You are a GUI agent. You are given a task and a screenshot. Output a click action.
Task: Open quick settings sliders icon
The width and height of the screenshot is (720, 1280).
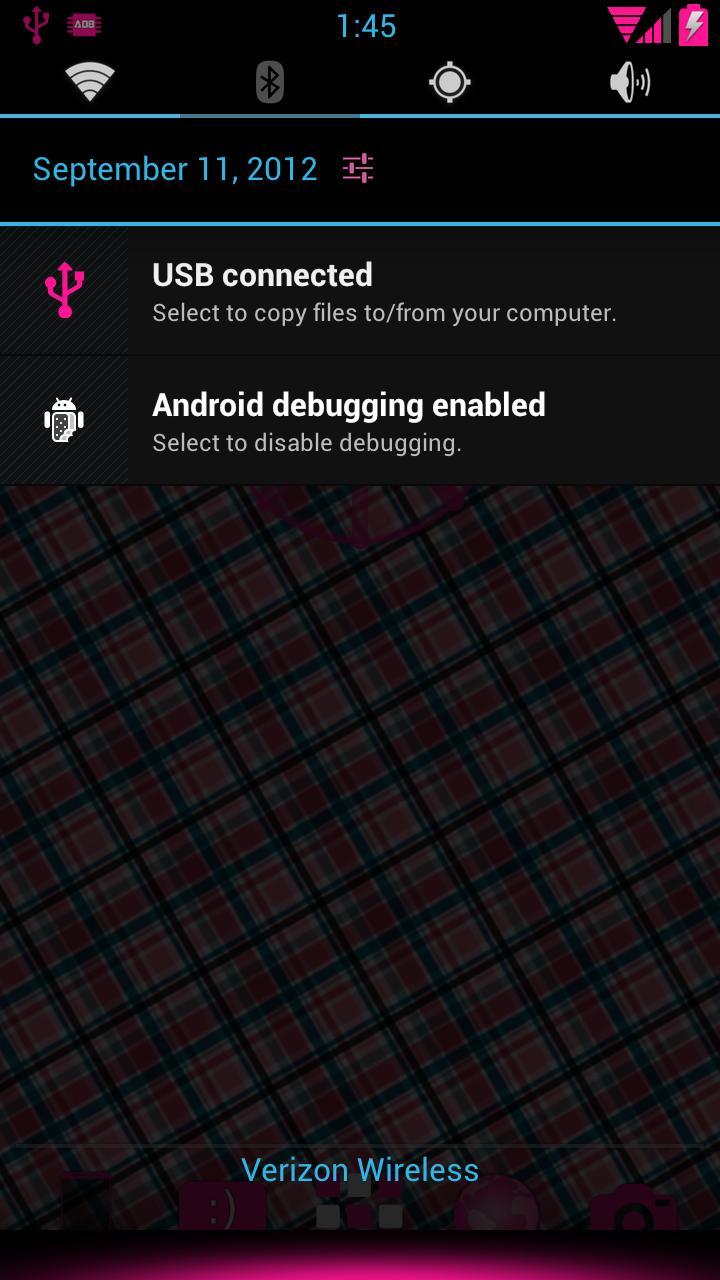coord(358,168)
